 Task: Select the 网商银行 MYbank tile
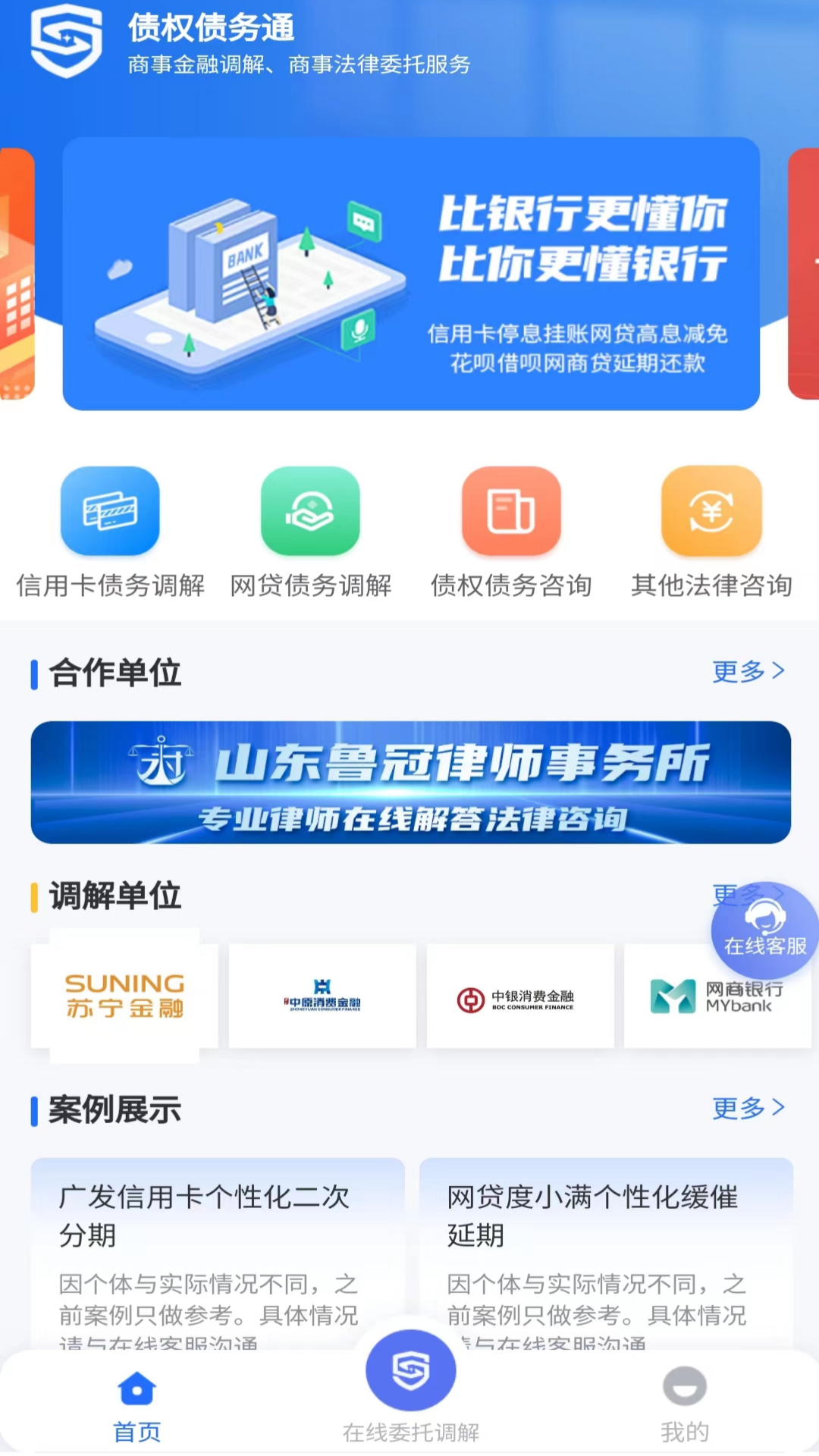(x=682, y=1009)
